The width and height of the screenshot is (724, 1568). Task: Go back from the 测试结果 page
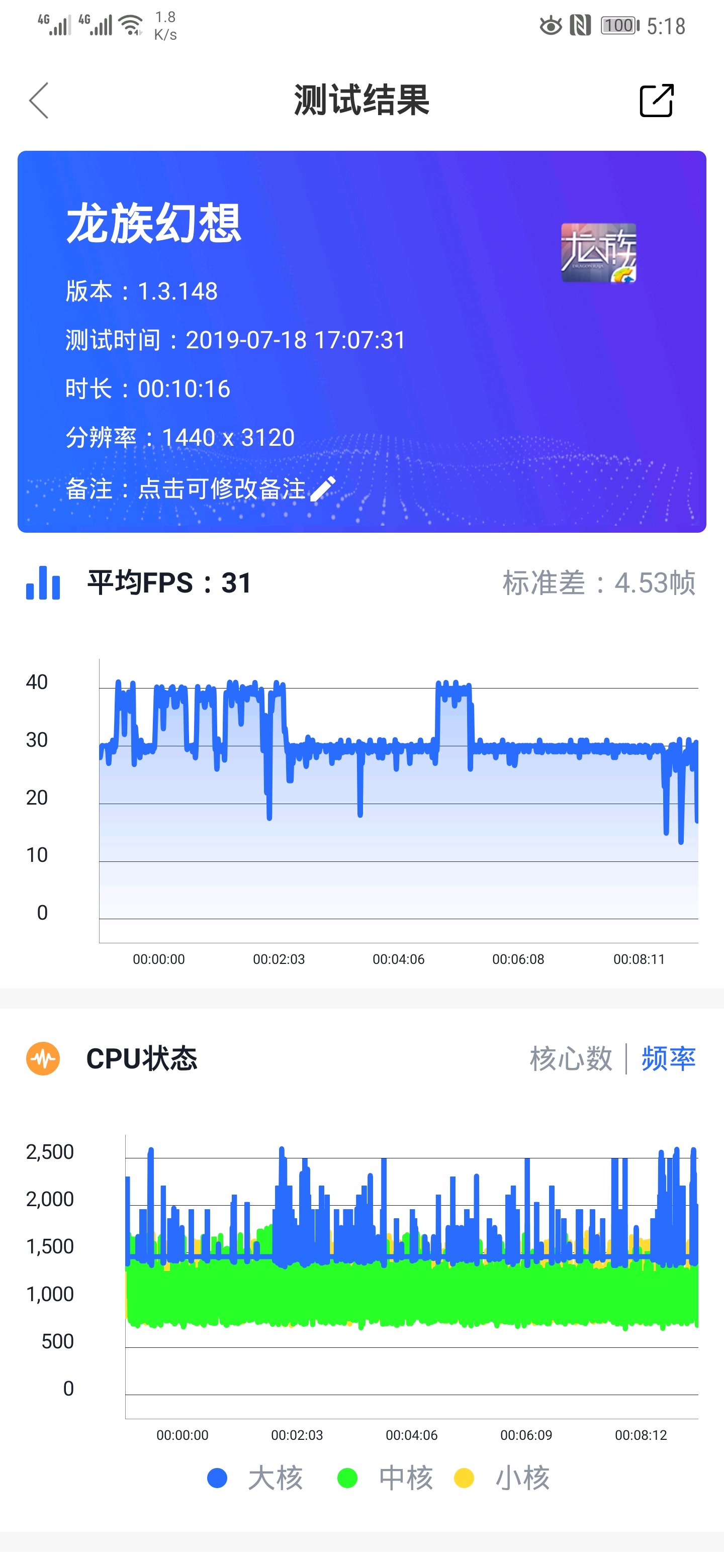[38, 101]
